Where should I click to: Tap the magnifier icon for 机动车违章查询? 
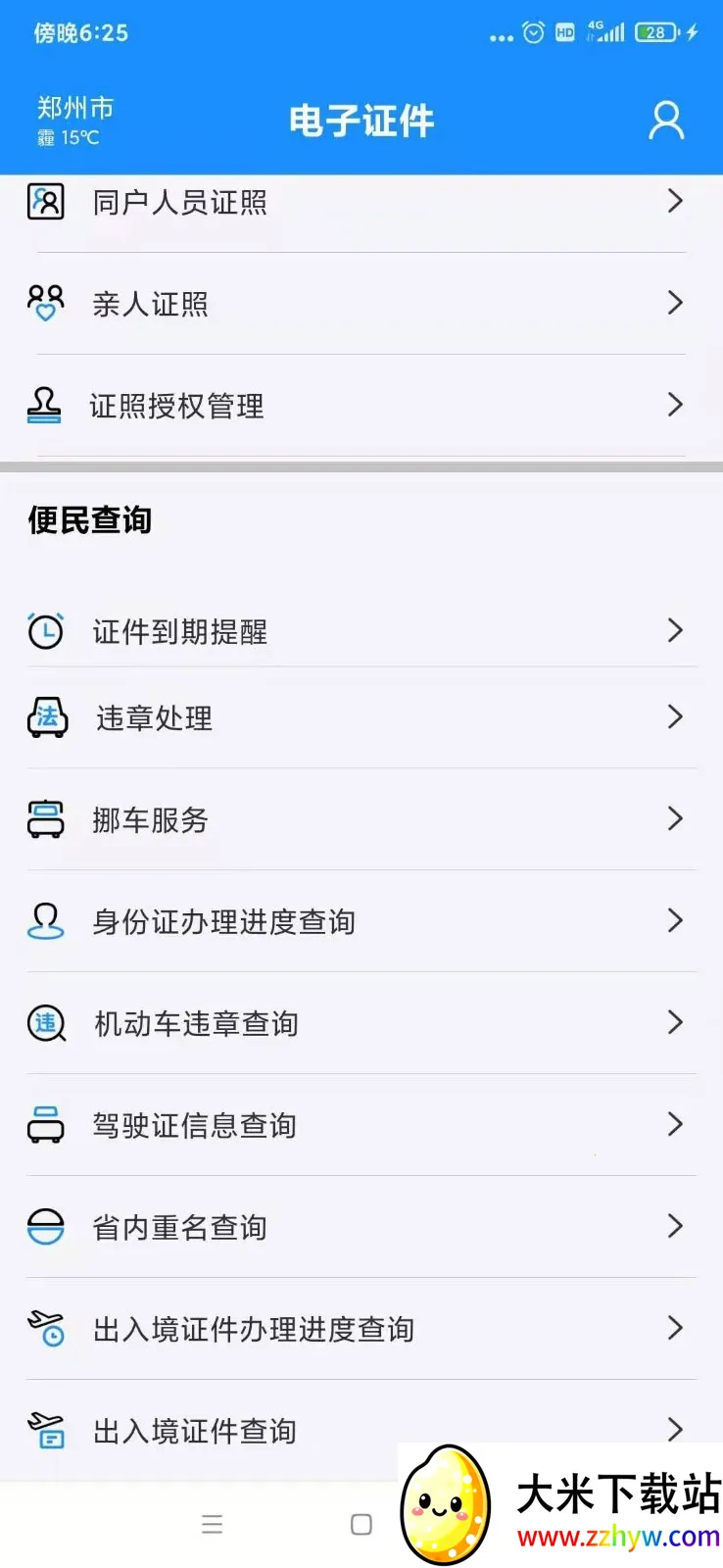coord(45,1023)
